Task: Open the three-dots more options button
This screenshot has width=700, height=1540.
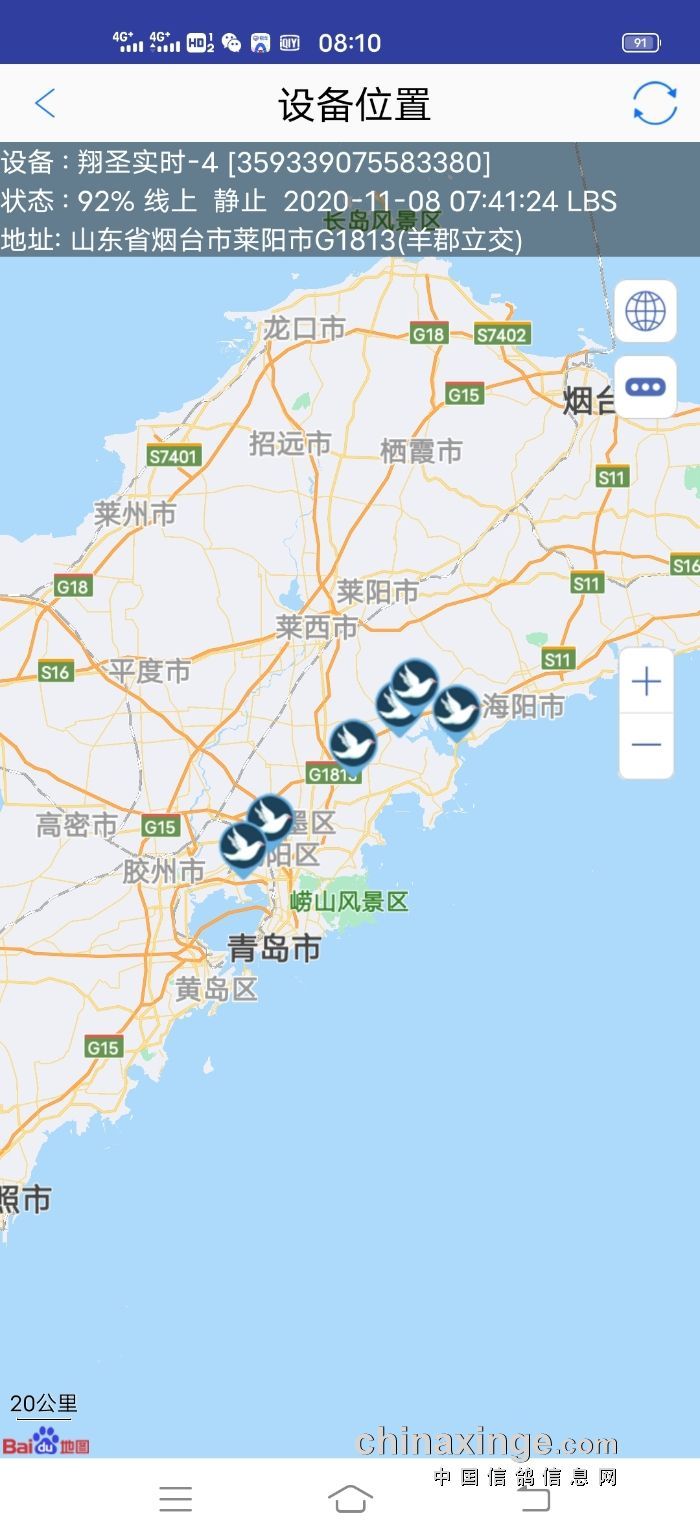Action: click(x=645, y=387)
